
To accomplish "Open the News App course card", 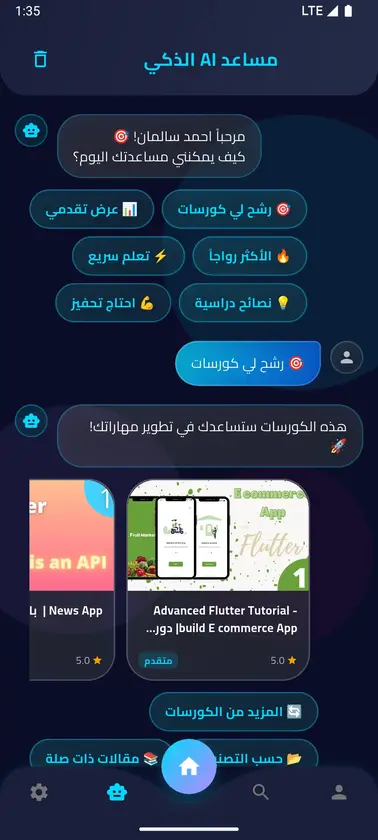I will click(72, 580).
